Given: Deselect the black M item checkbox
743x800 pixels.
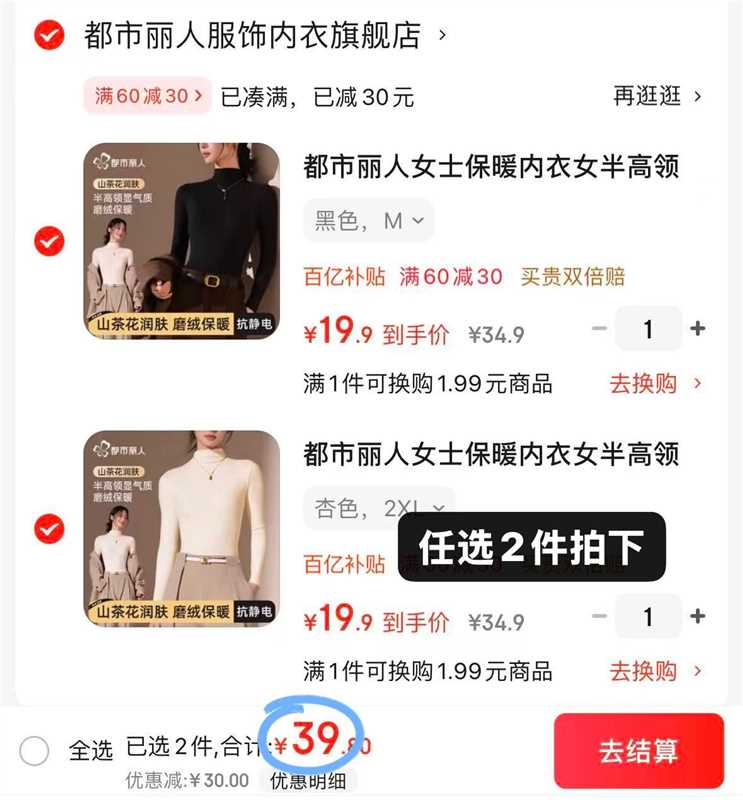Looking at the screenshot, I should click(x=49, y=241).
